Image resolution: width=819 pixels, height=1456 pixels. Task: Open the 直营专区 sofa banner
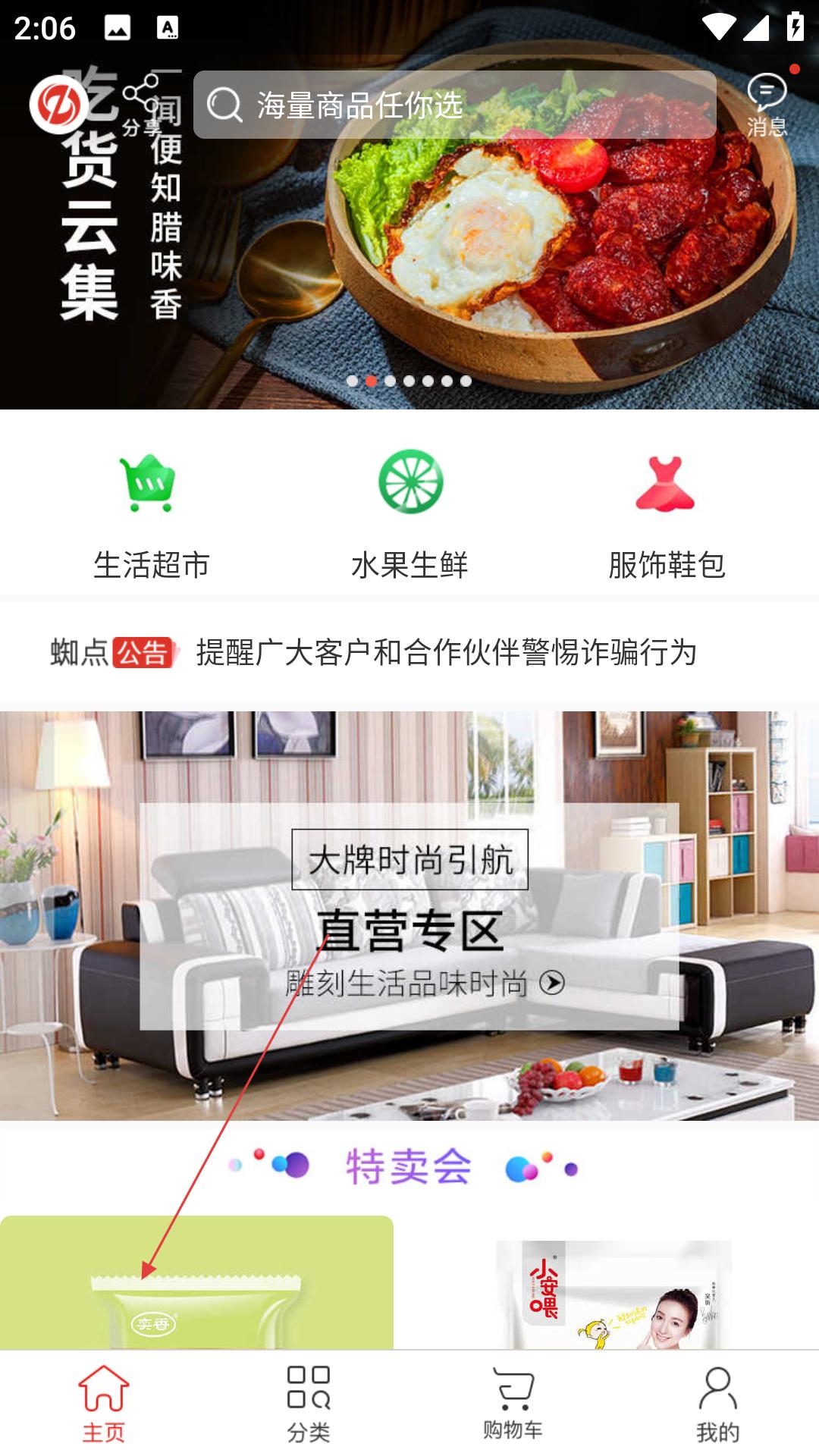coord(409,915)
